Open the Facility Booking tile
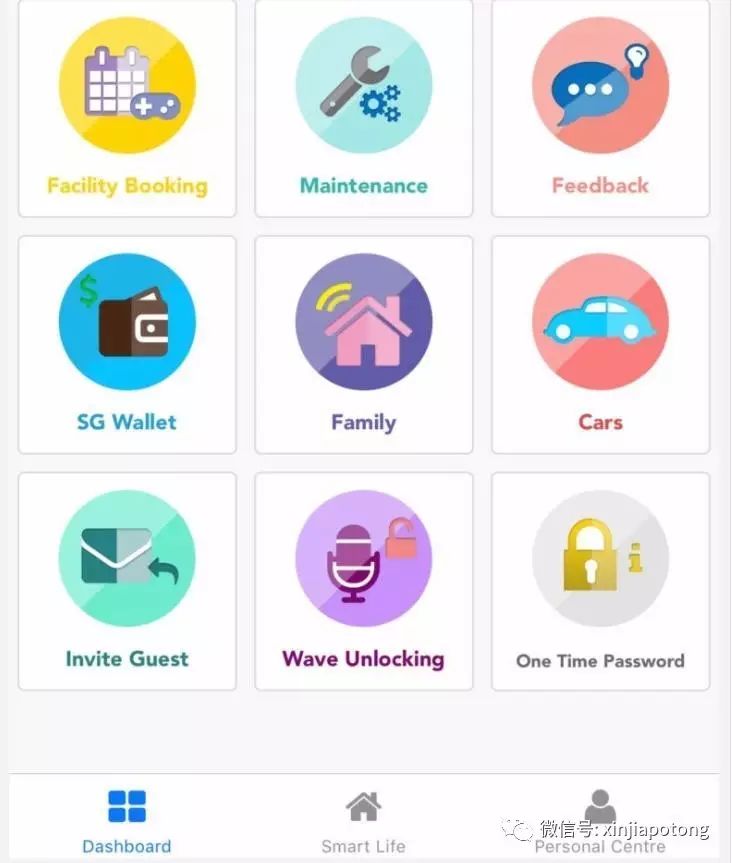The width and height of the screenshot is (732, 863). (x=127, y=107)
